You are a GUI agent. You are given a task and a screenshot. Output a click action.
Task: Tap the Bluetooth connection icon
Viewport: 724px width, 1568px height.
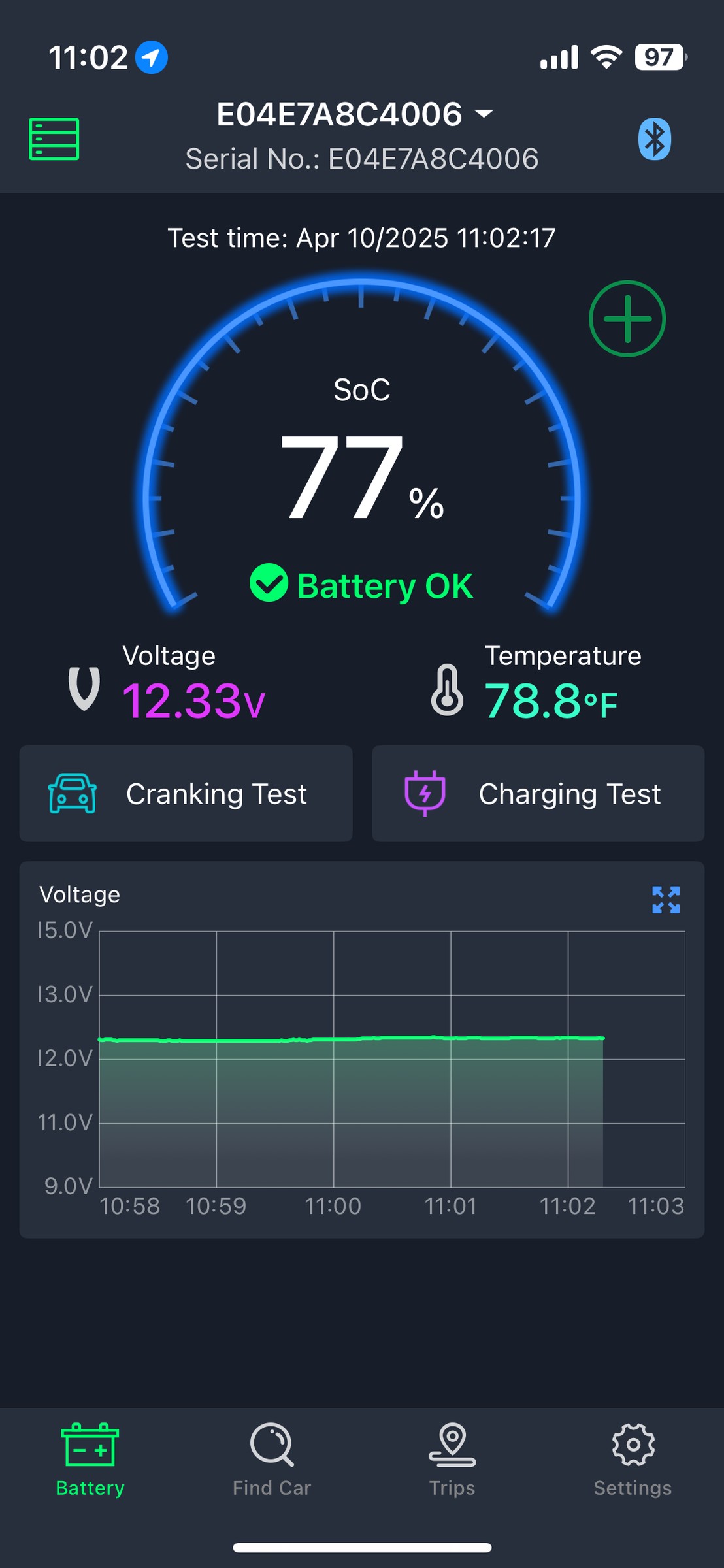tap(654, 139)
